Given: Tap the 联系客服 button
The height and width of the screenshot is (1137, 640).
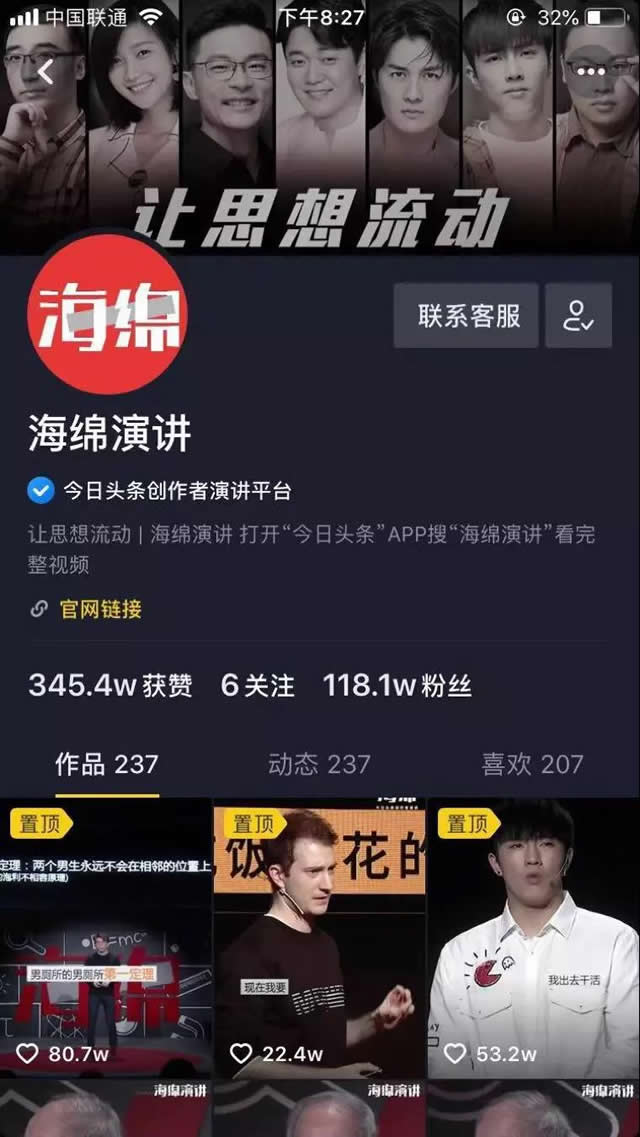Looking at the screenshot, I should (466, 316).
